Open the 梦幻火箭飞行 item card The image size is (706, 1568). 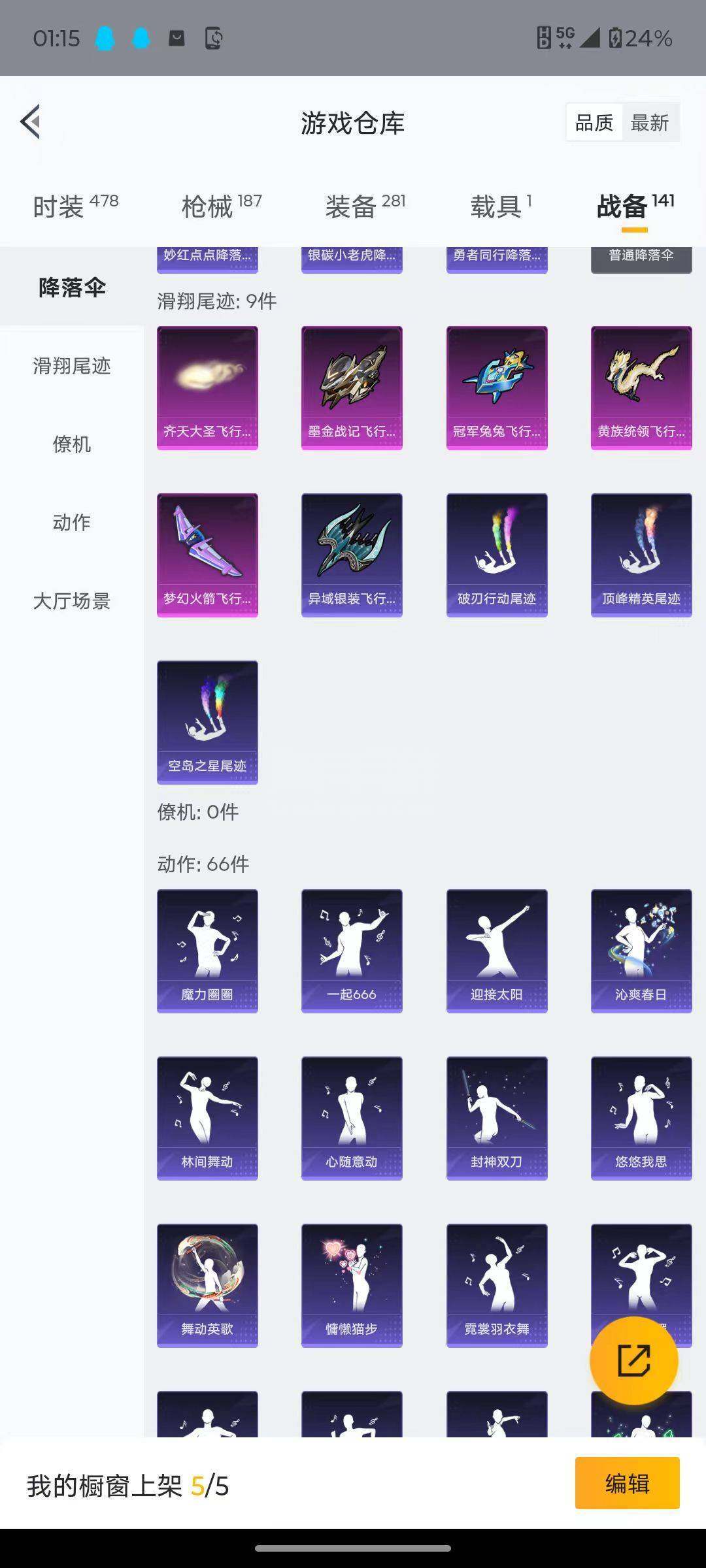[x=207, y=555]
